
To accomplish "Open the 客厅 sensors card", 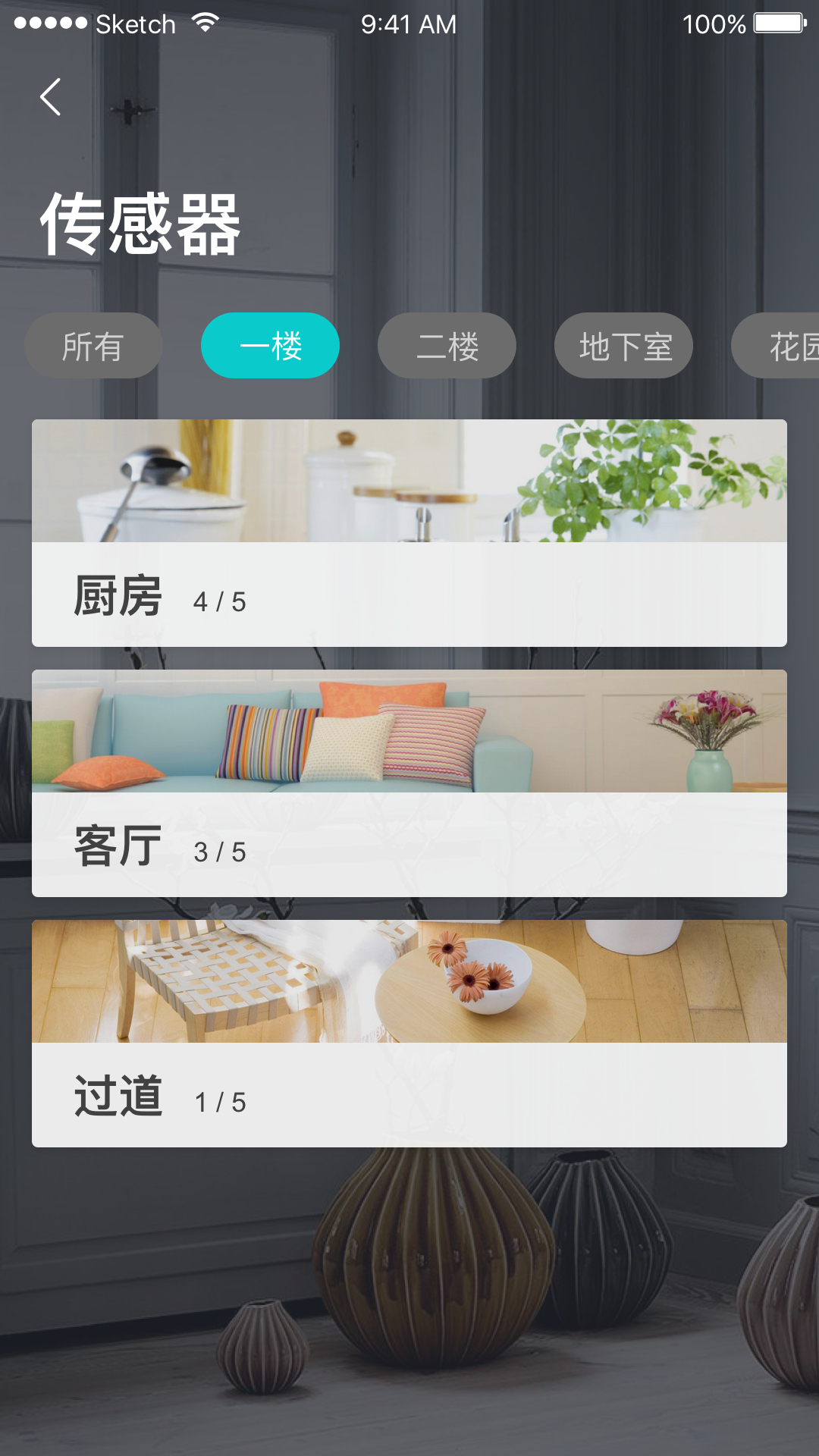I will [x=409, y=783].
